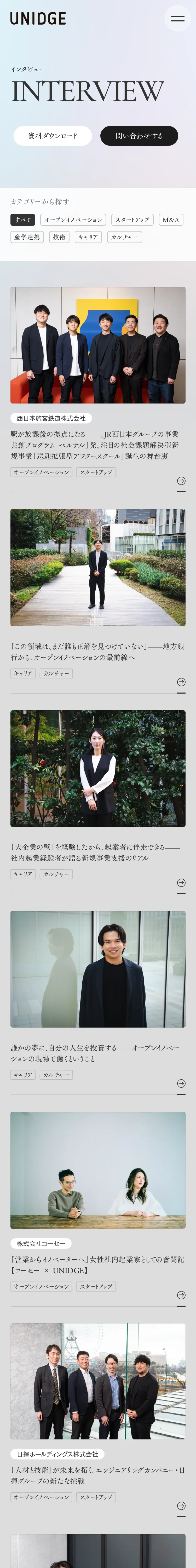This screenshot has height=1568, width=196.
Task: Filter by オープンイノベーション in the category filter
Action: (73, 220)
